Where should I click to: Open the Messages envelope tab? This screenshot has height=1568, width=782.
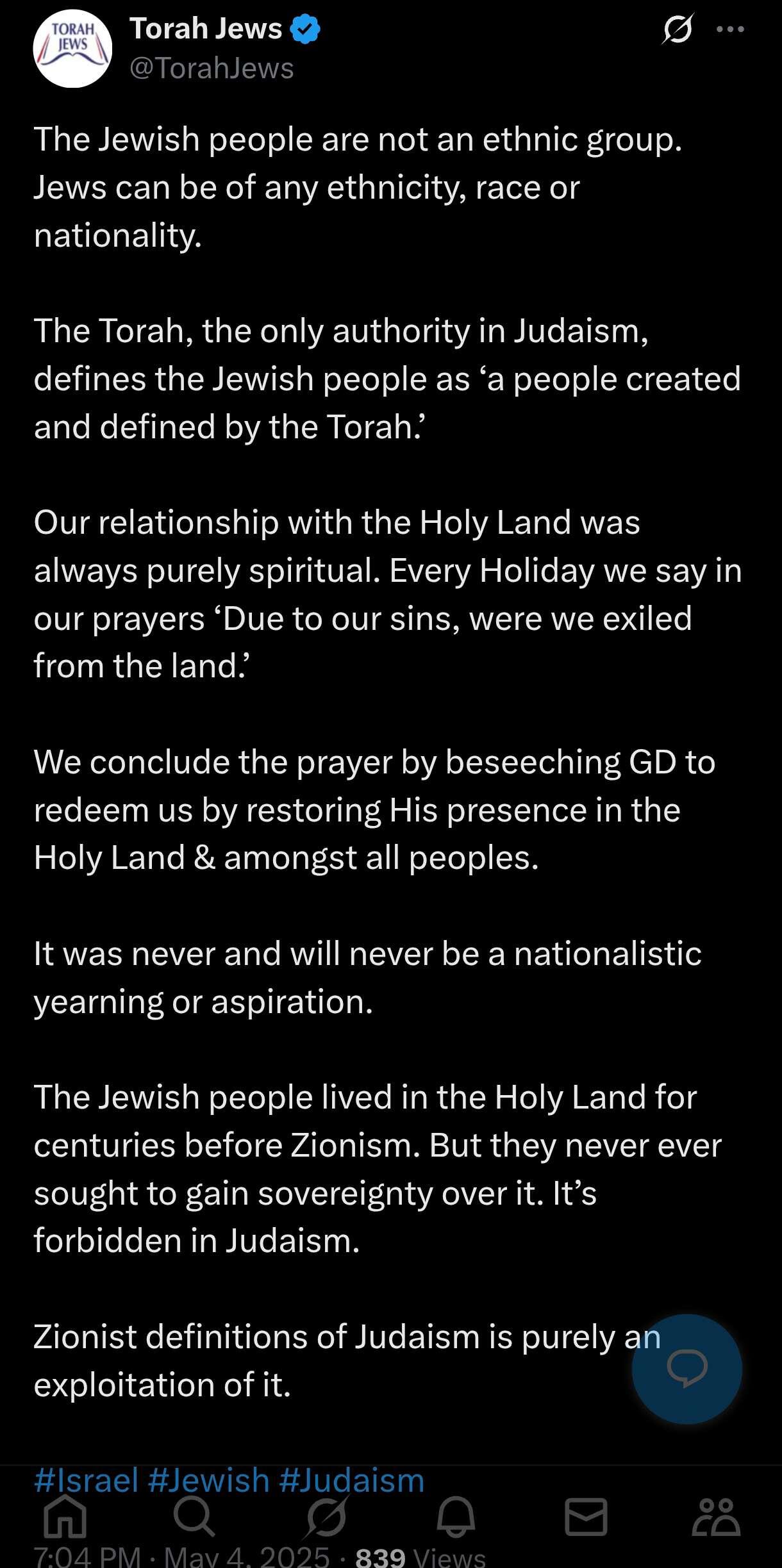coord(586,1517)
